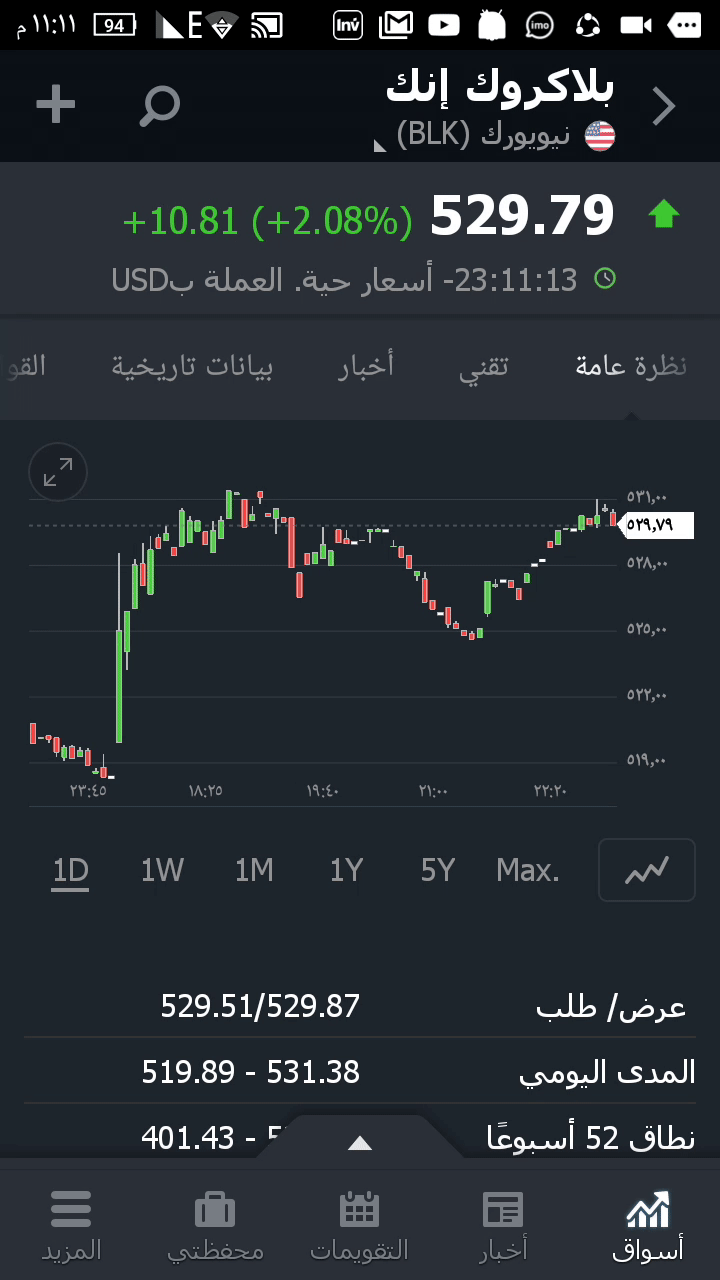
Task: Go to محفظتي portfolio tab
Action: [x=215, y=1225]
